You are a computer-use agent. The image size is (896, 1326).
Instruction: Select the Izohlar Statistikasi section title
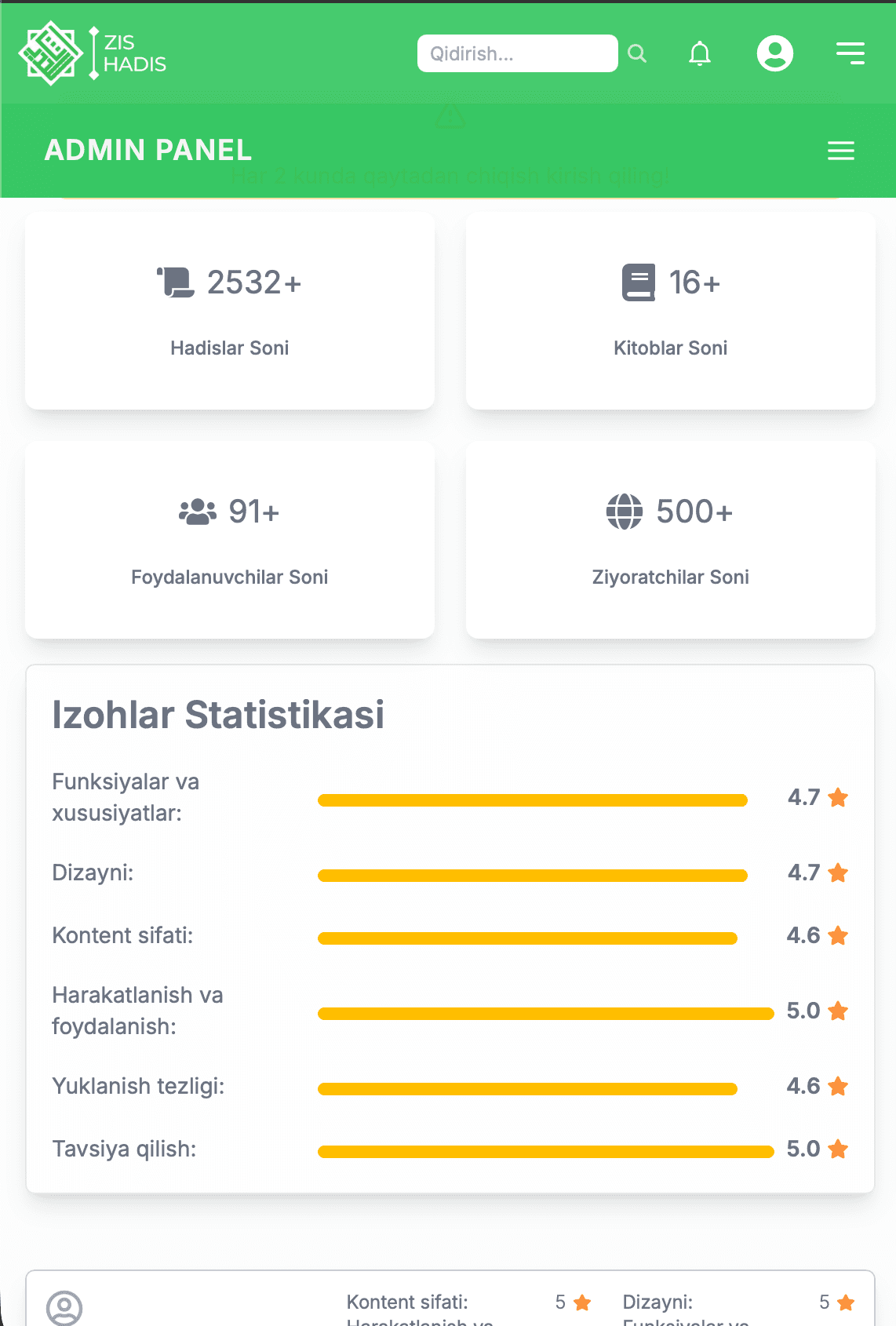pyautogui.click(x=218, y=715)
